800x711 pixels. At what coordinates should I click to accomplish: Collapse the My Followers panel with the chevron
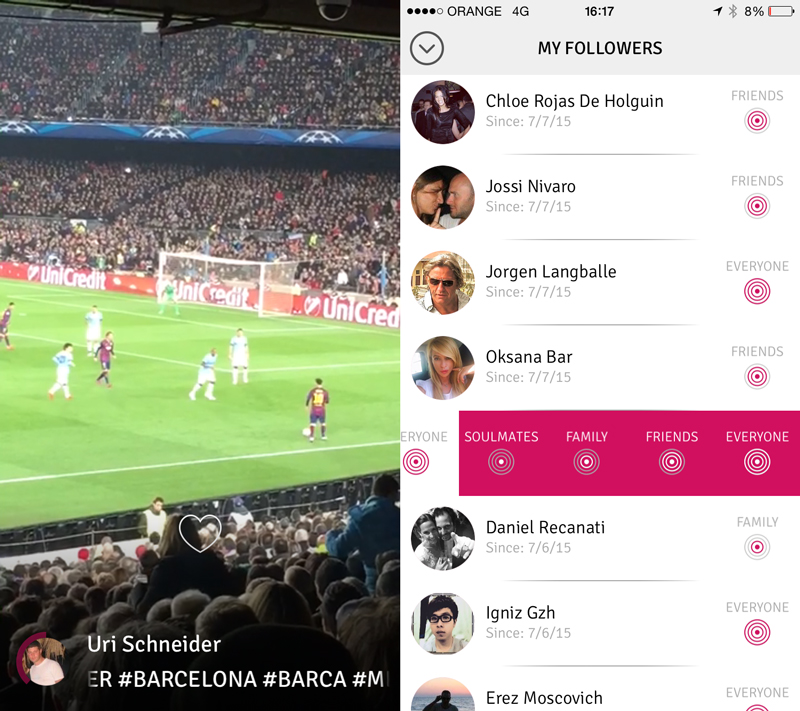pos(427,48)
